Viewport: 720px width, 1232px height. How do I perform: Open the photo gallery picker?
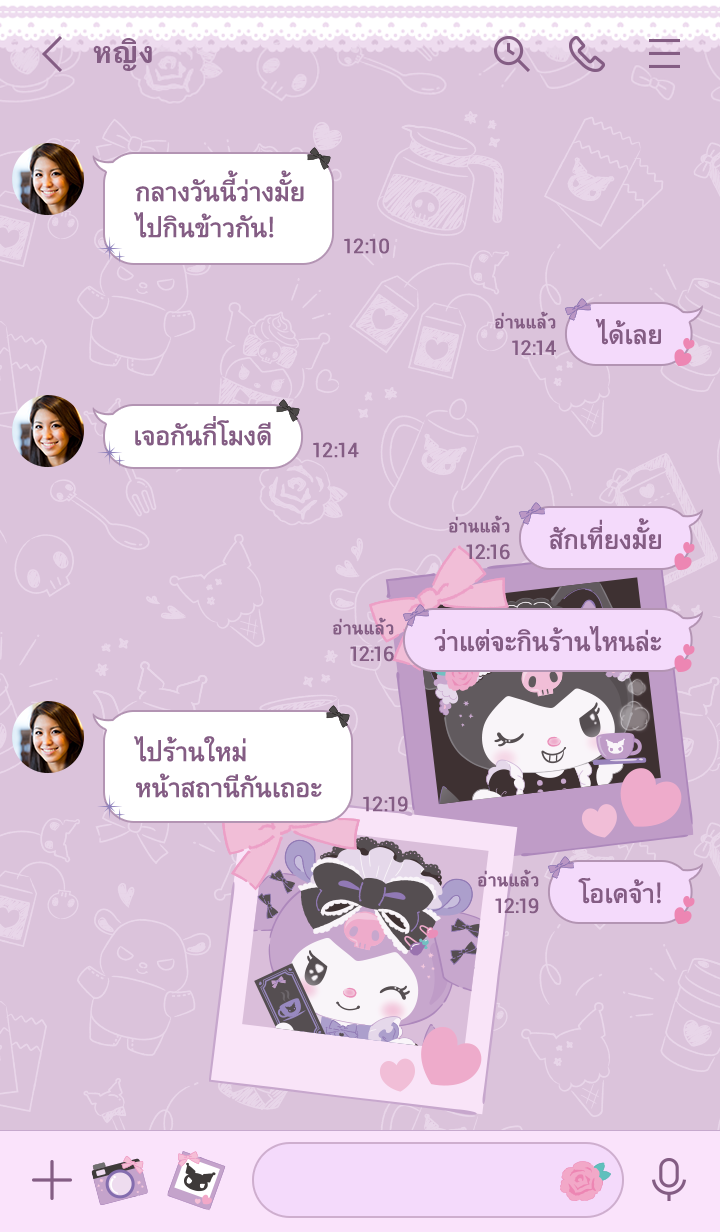pos(195,1180)
